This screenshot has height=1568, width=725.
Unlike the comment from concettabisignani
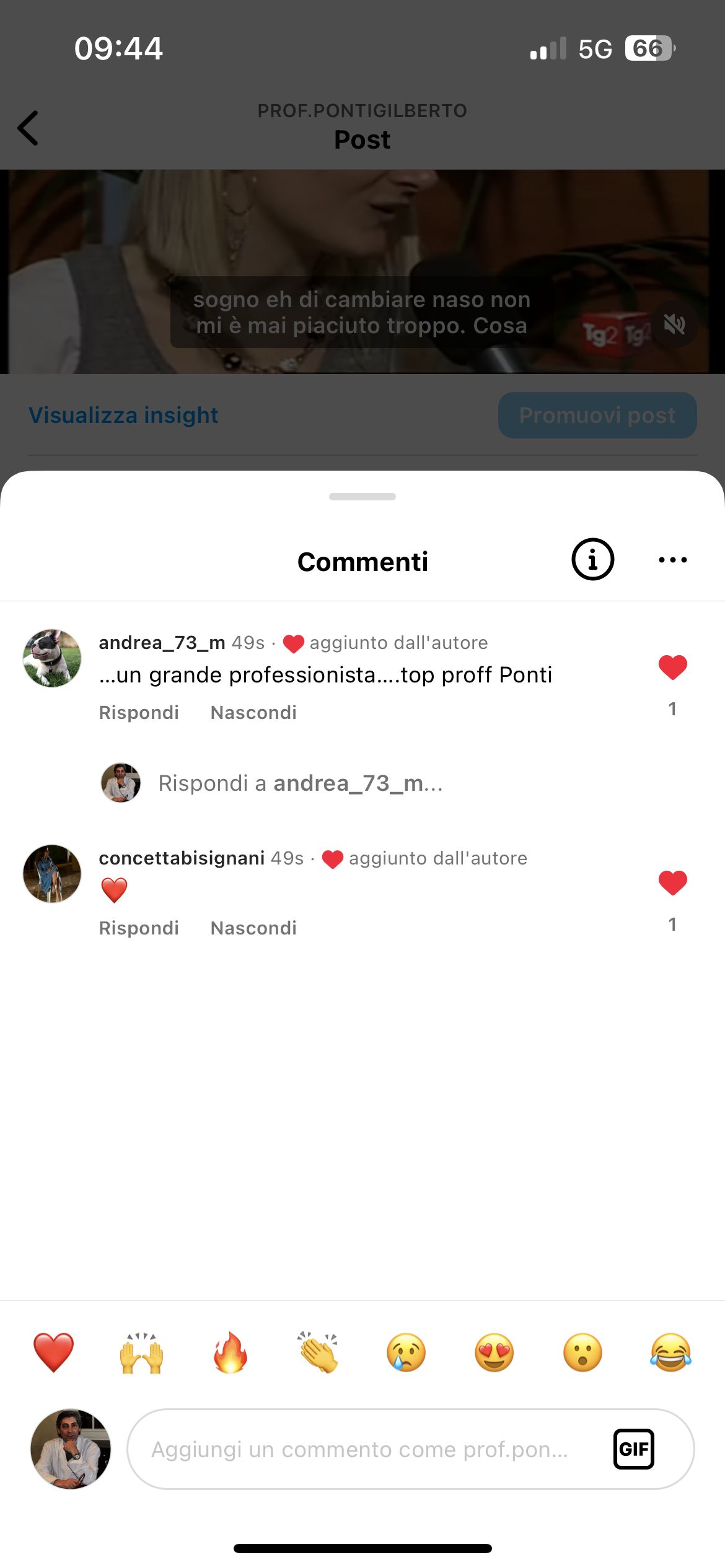[672, 883]
